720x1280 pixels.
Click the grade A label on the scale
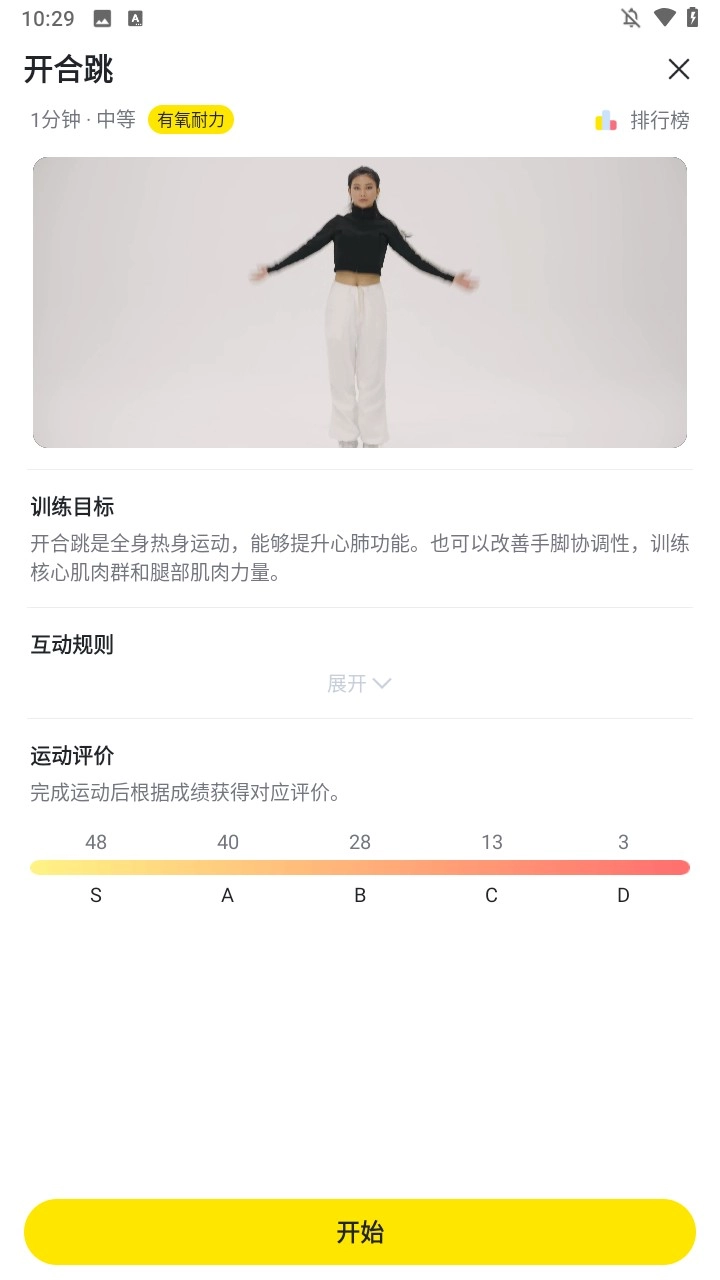(x=227, y=895)
